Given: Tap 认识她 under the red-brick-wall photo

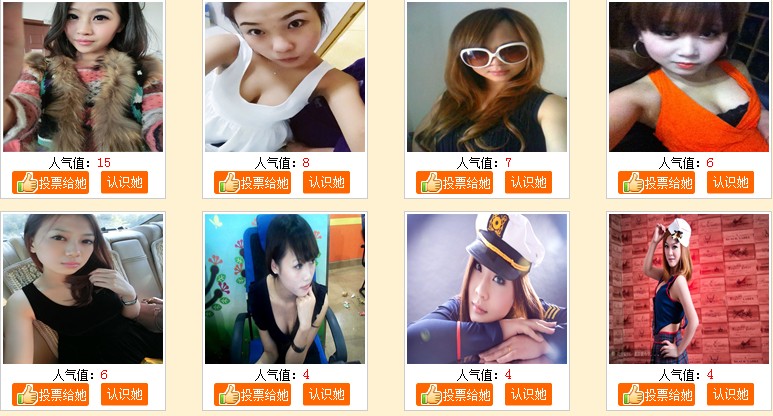Looking at the screenshot, I should 730,395.
